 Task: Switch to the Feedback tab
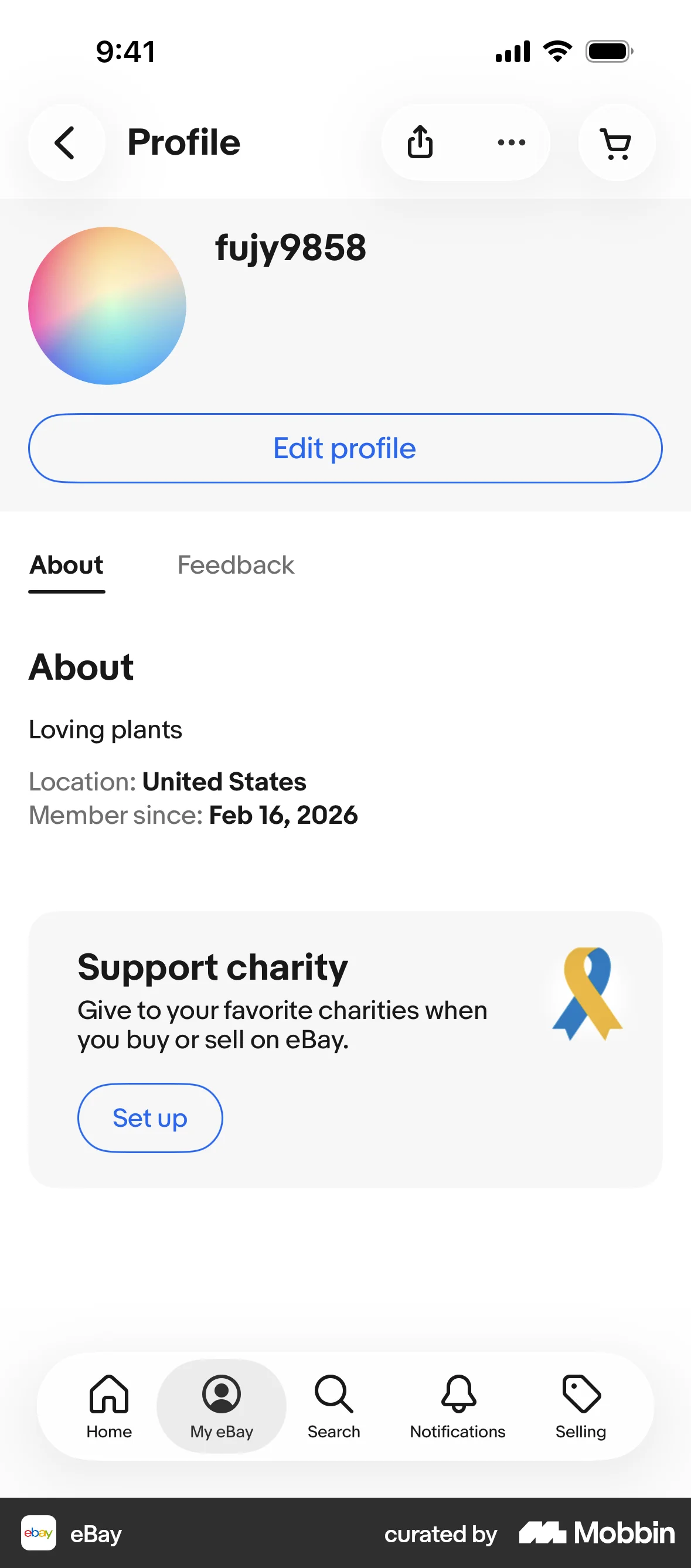coord(236,565)
